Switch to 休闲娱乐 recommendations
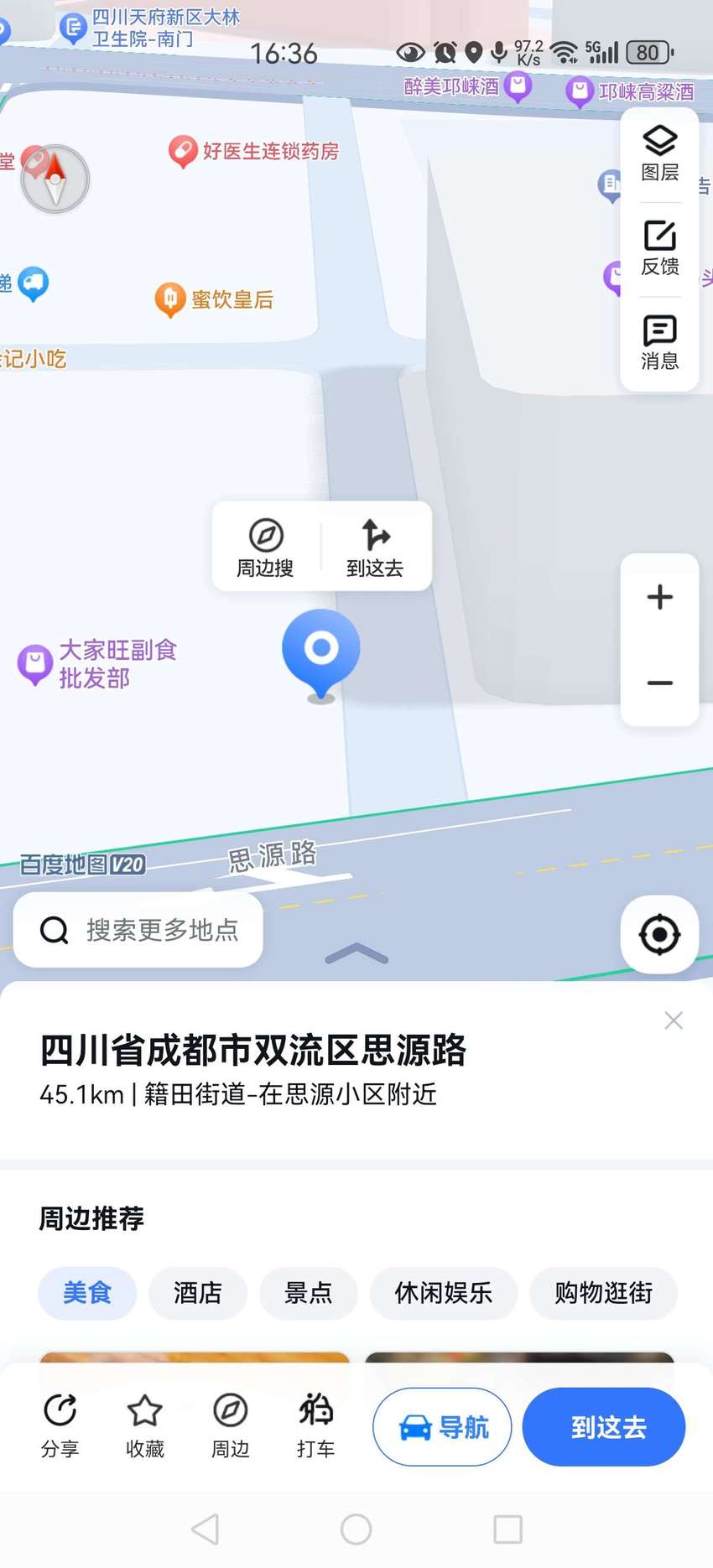Screen dimensions: 713x1568 (x=444, y=1293)
